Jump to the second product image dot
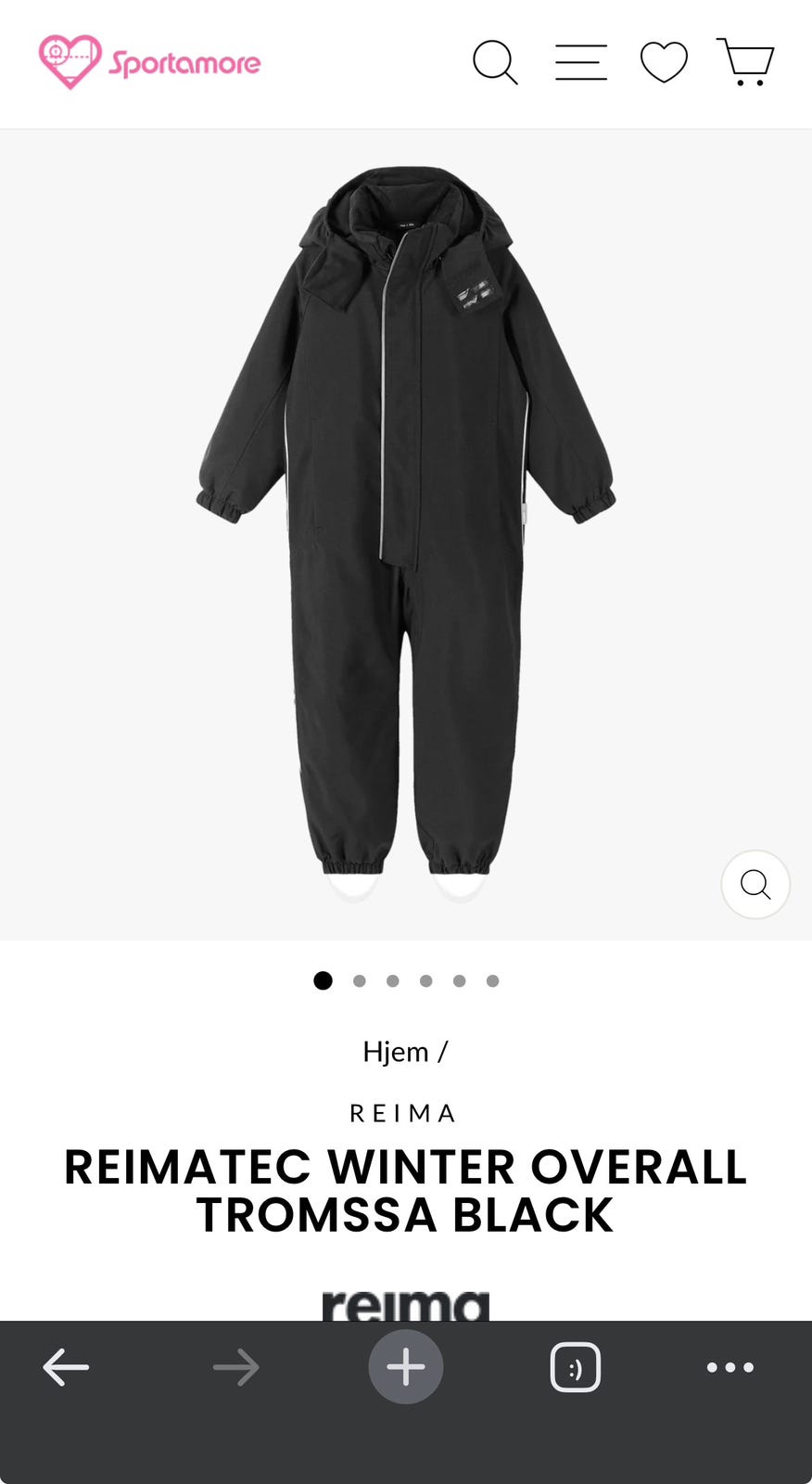Screen dimensions: 812x1484 coord(360,981)
